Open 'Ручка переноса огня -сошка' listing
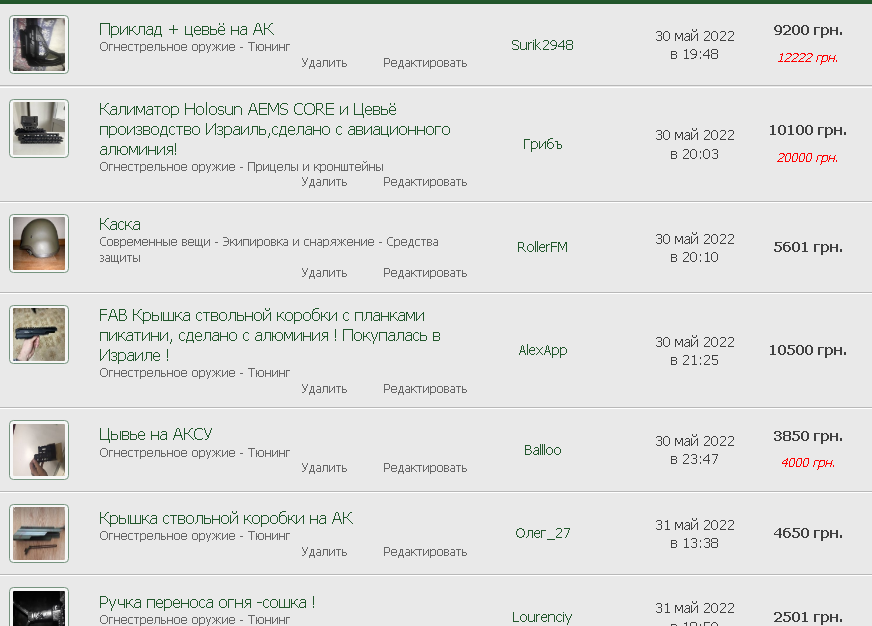The image size is (872, 626). [207, 602]
